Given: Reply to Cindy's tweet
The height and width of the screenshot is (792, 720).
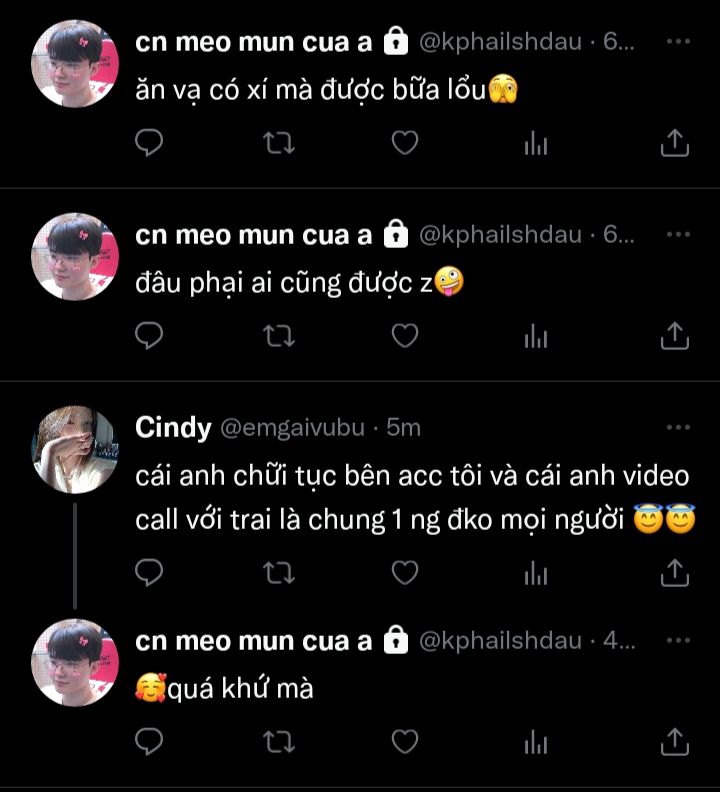Looking at the screenshot, I should [149, 572].
